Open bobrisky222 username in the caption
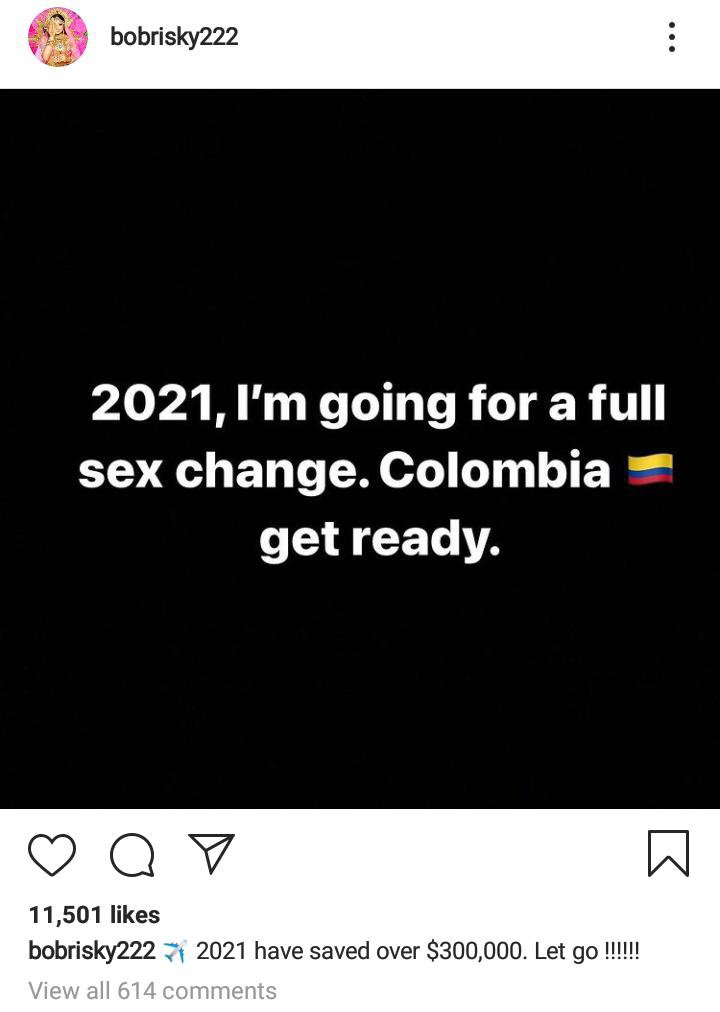This screenshot has height=1012, width=720. coord(92,951)
